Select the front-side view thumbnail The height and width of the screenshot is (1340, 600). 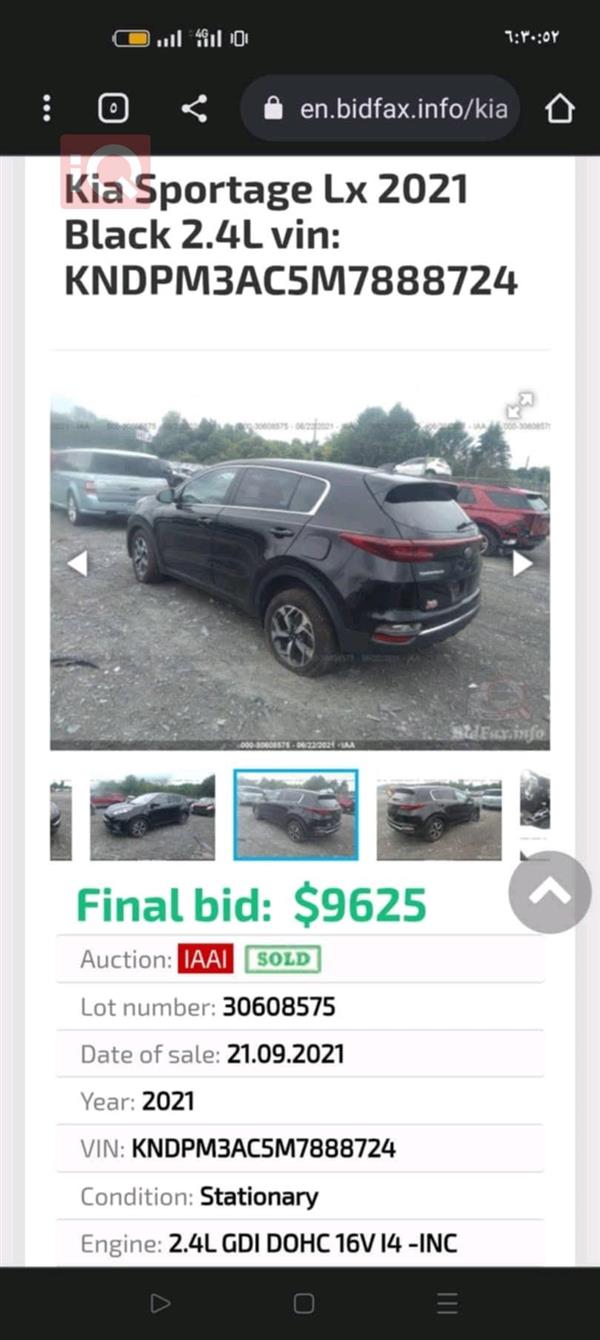point(152,815)
